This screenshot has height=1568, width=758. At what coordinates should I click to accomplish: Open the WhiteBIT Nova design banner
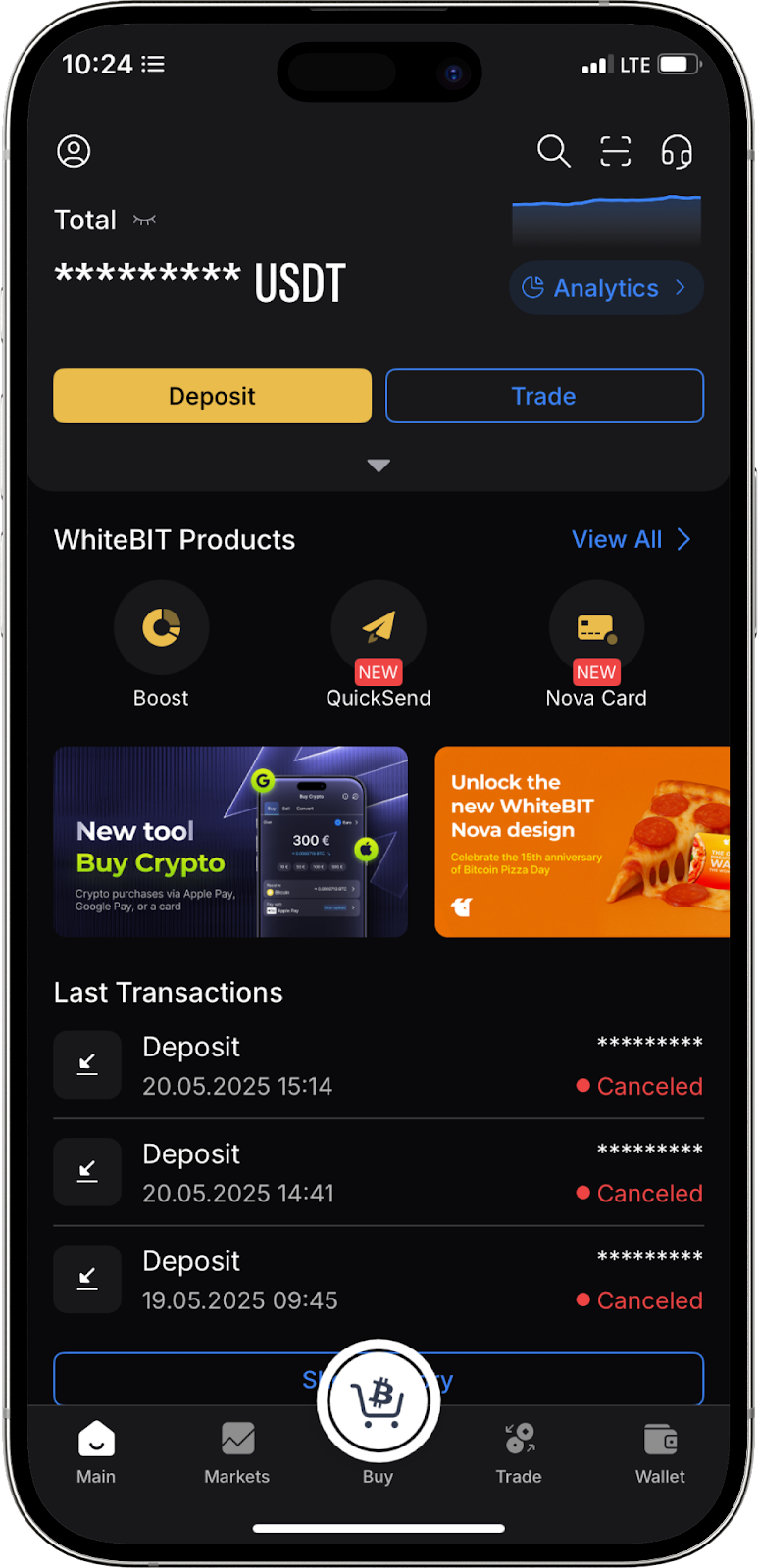tap(582, 842)
